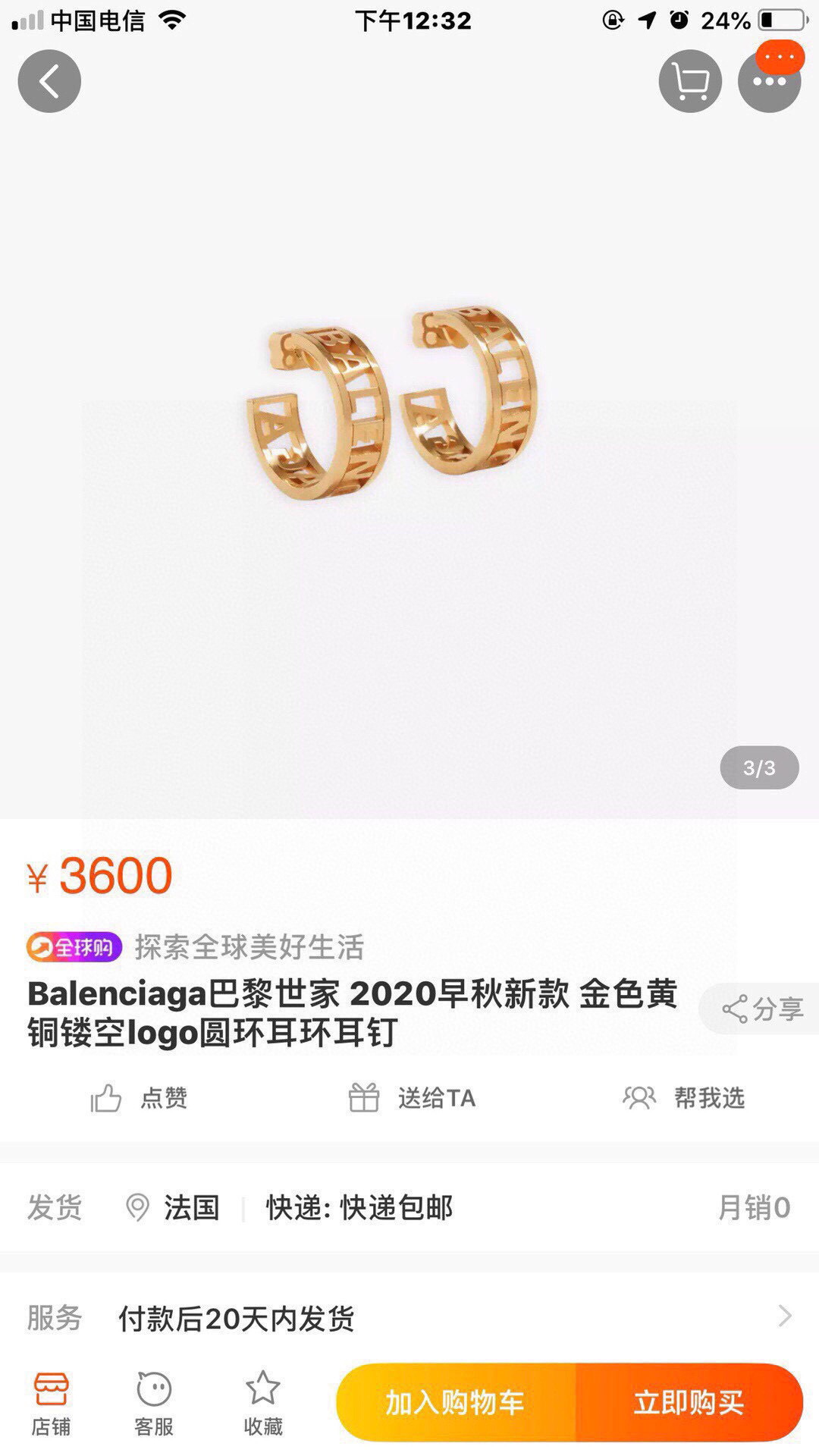This screenshot has width=819, height=1456.
Task: Tap 帮我选 to ask friends
Action: (x=684, y=1097)
